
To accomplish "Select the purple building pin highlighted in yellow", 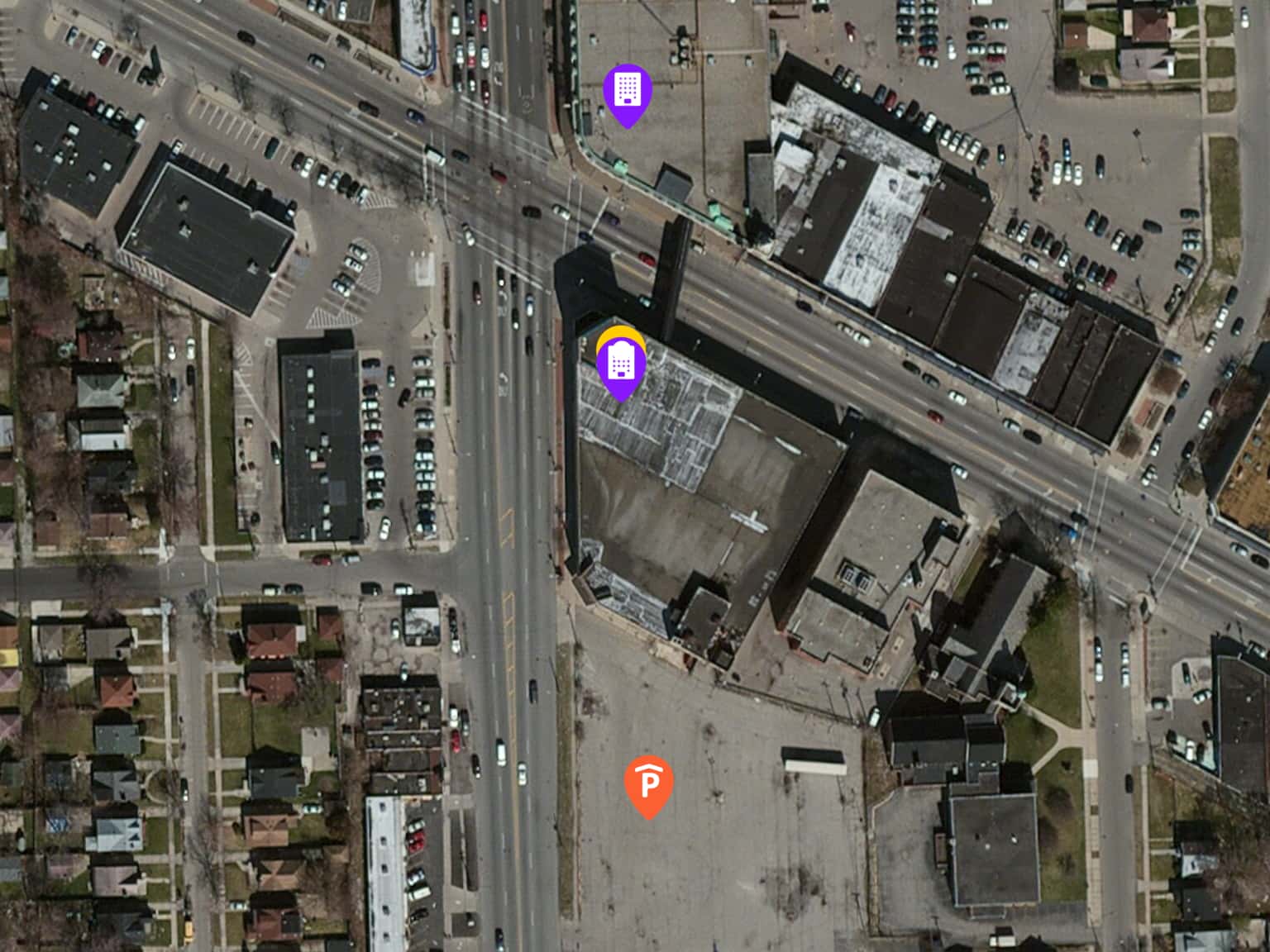I will pyautogui.click(x=621, y=366).
